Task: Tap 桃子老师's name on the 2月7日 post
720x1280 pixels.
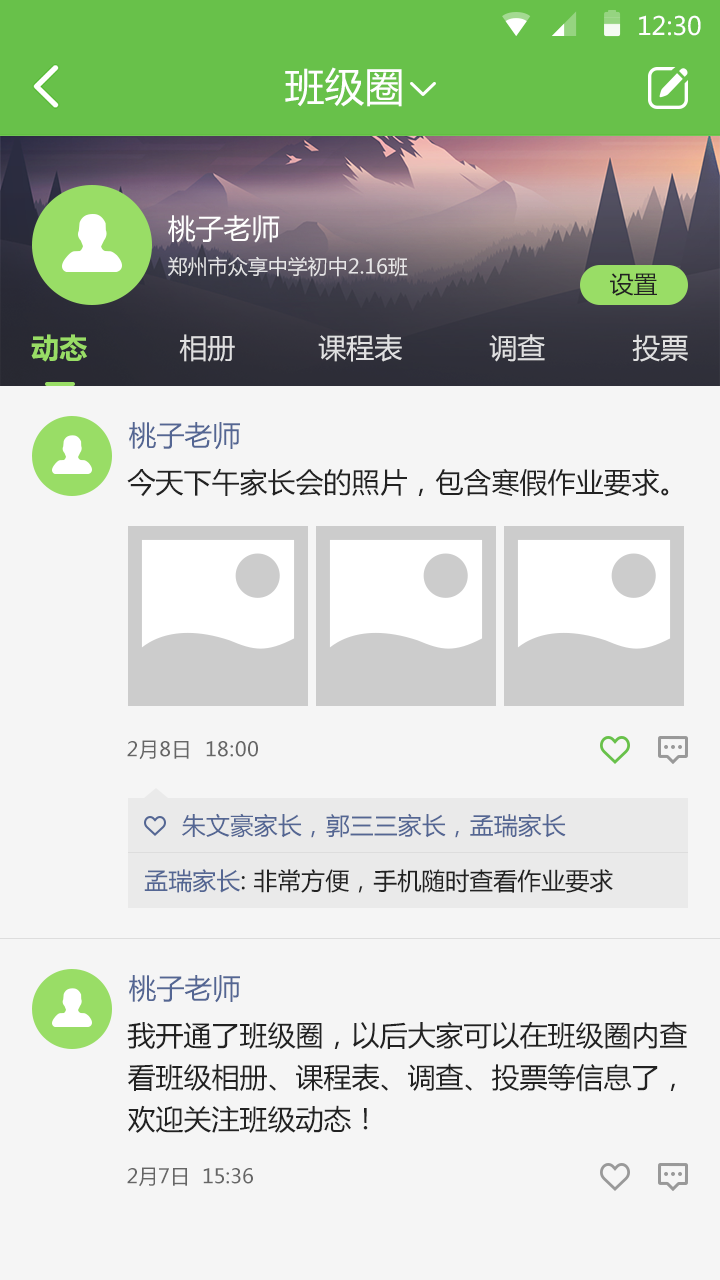Action: pyautogui.click(x=184, y=988)
